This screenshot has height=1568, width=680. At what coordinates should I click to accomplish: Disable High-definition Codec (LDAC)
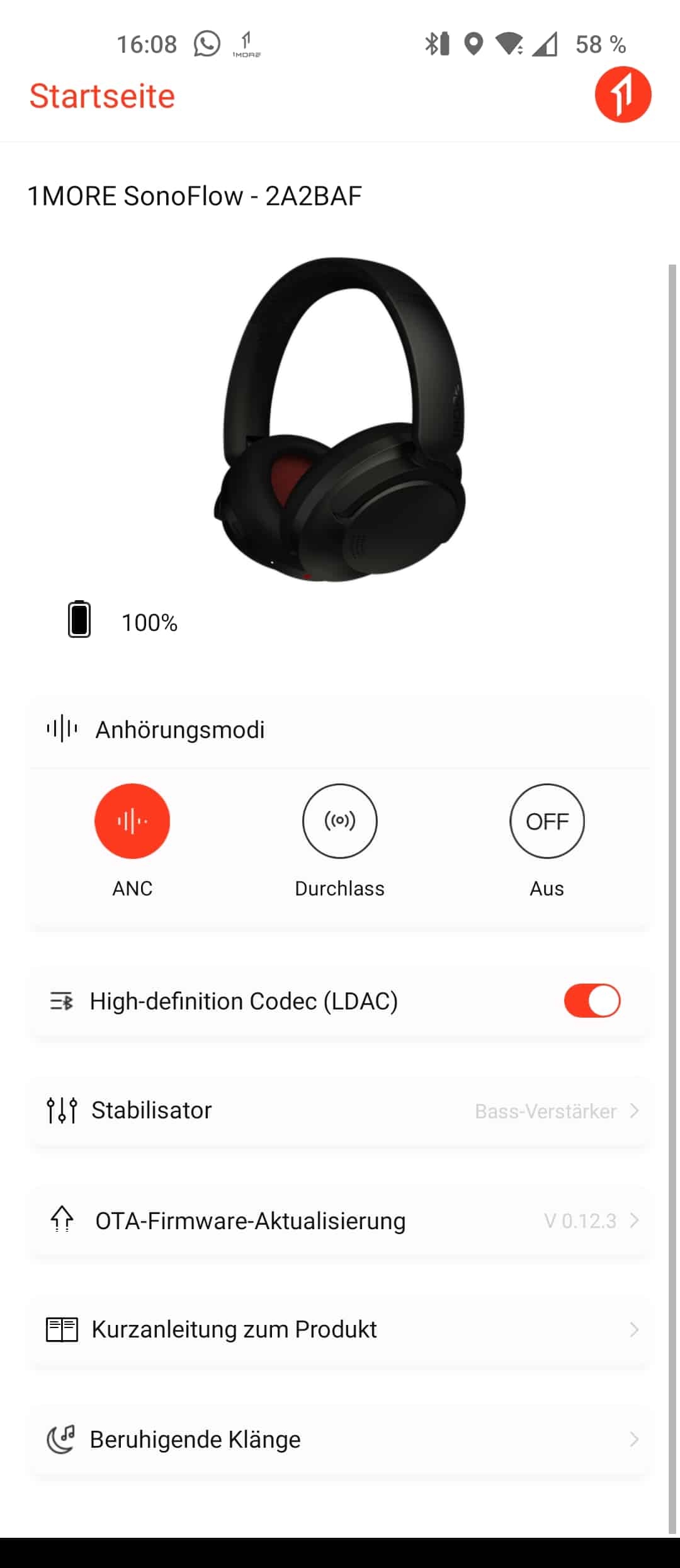pos(592,1001)
